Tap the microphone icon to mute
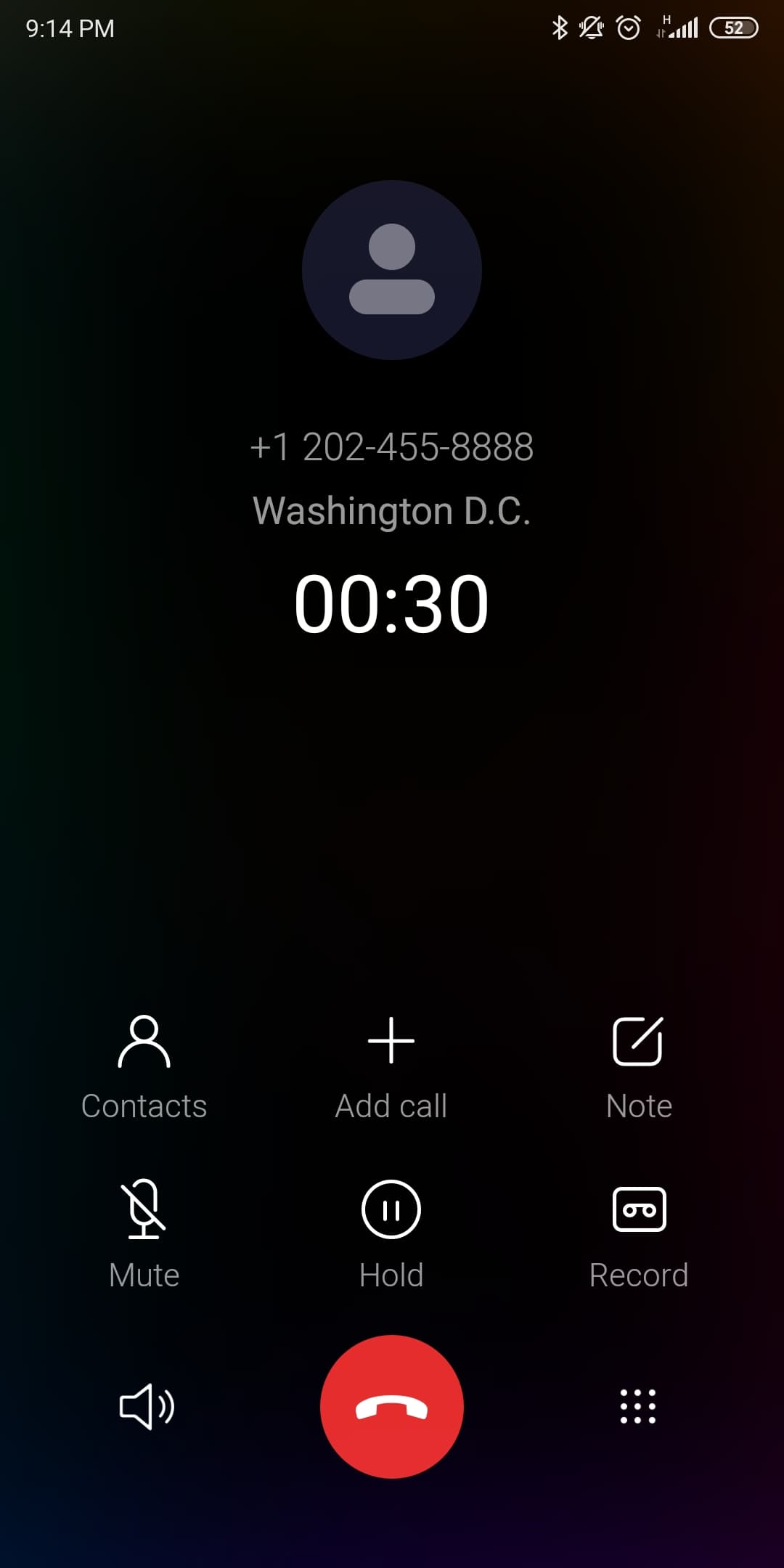This screenshot has height=1568, width=784. coord(144,1209)
